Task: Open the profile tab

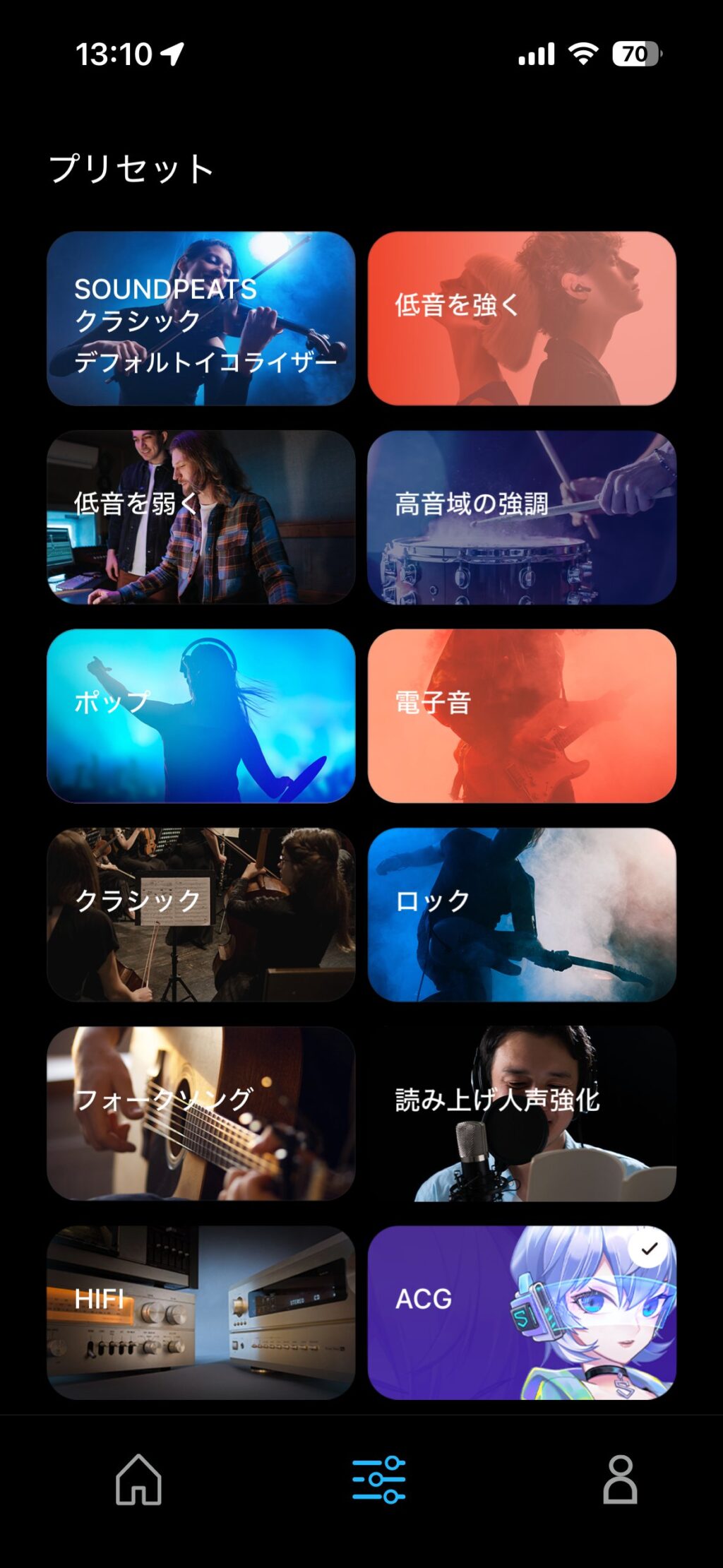Action: tap(620, 1479)
